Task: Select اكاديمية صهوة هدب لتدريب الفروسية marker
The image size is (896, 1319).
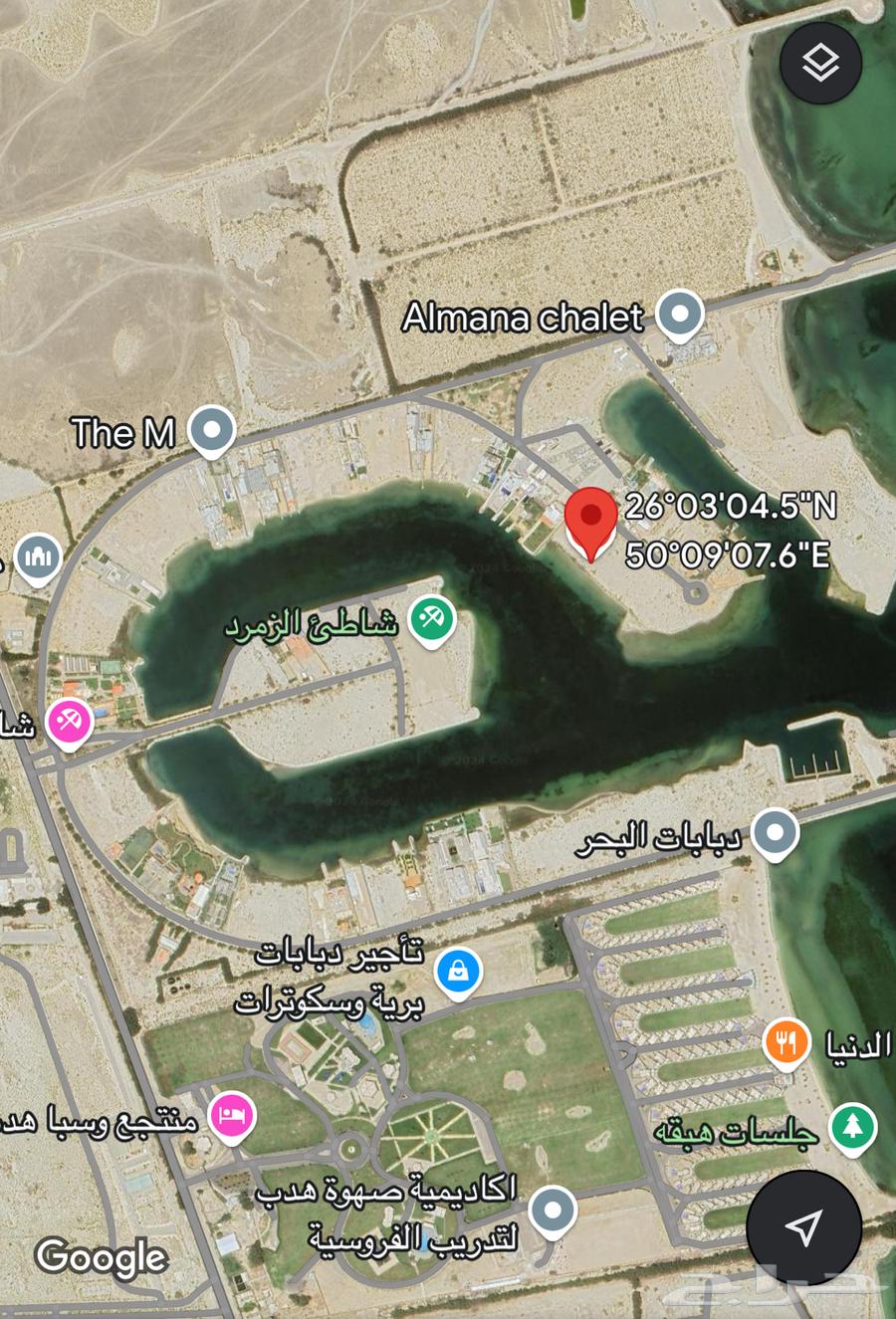Action: pyautogui.click(x=552, y=1212)
